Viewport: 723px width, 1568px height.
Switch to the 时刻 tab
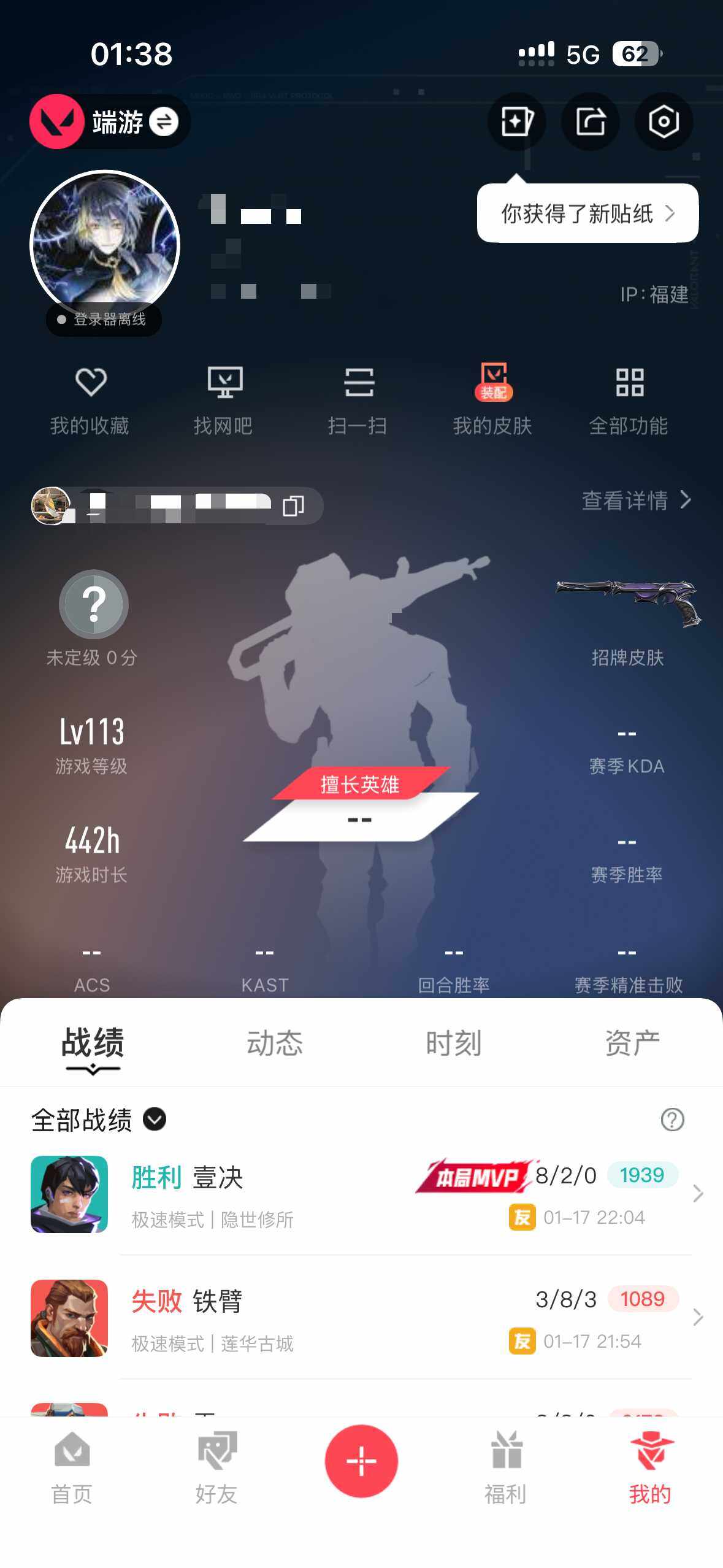click(454, 1043)
